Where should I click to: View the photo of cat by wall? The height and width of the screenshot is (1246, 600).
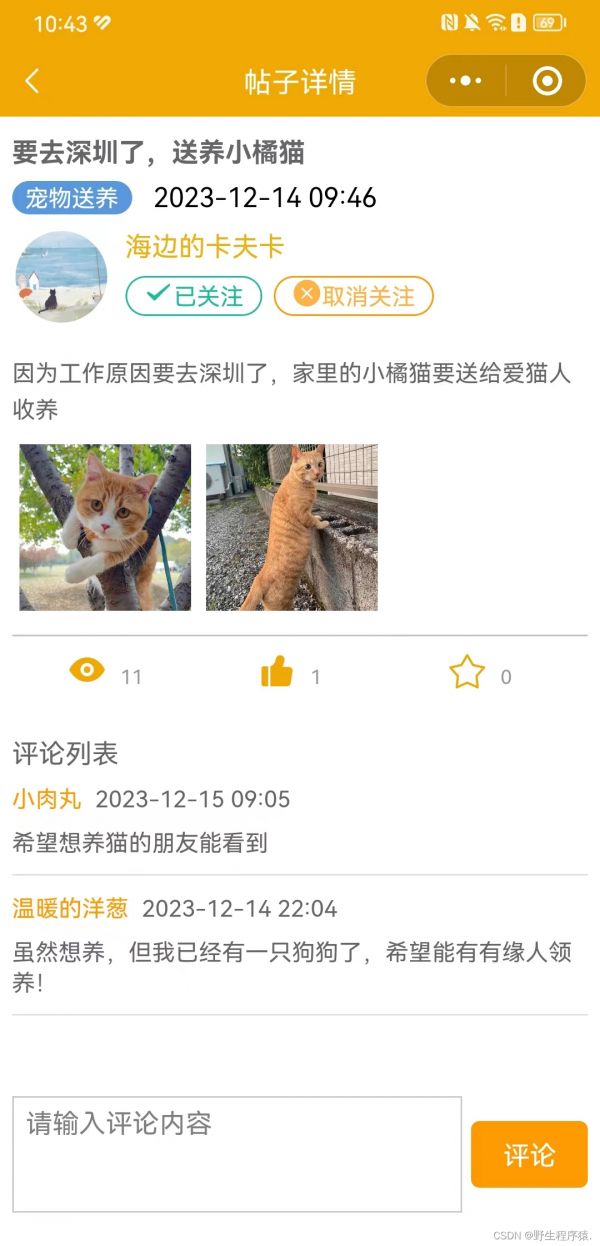pos(292,527)
